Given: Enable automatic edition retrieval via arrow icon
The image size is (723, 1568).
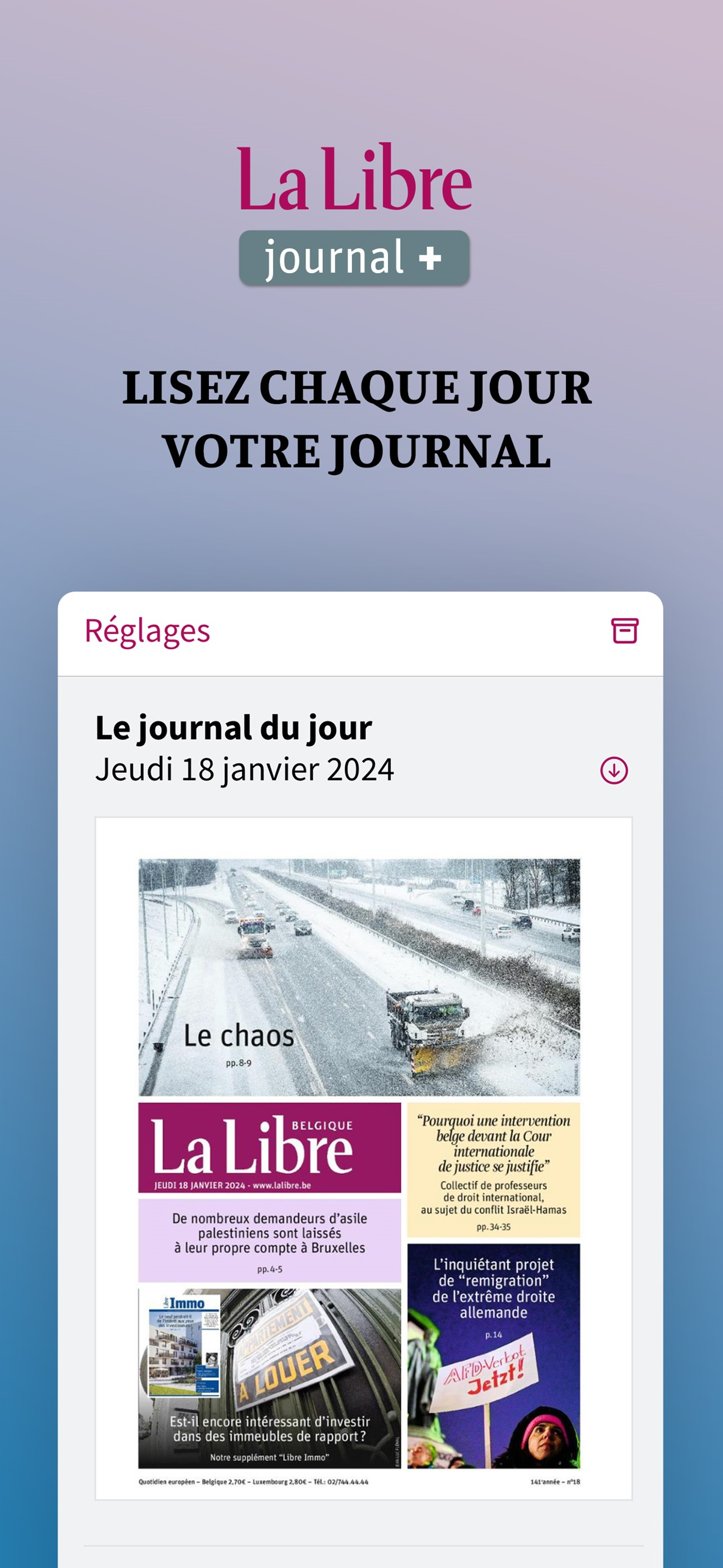Looking at the screenshot, I should pos(615,769).
